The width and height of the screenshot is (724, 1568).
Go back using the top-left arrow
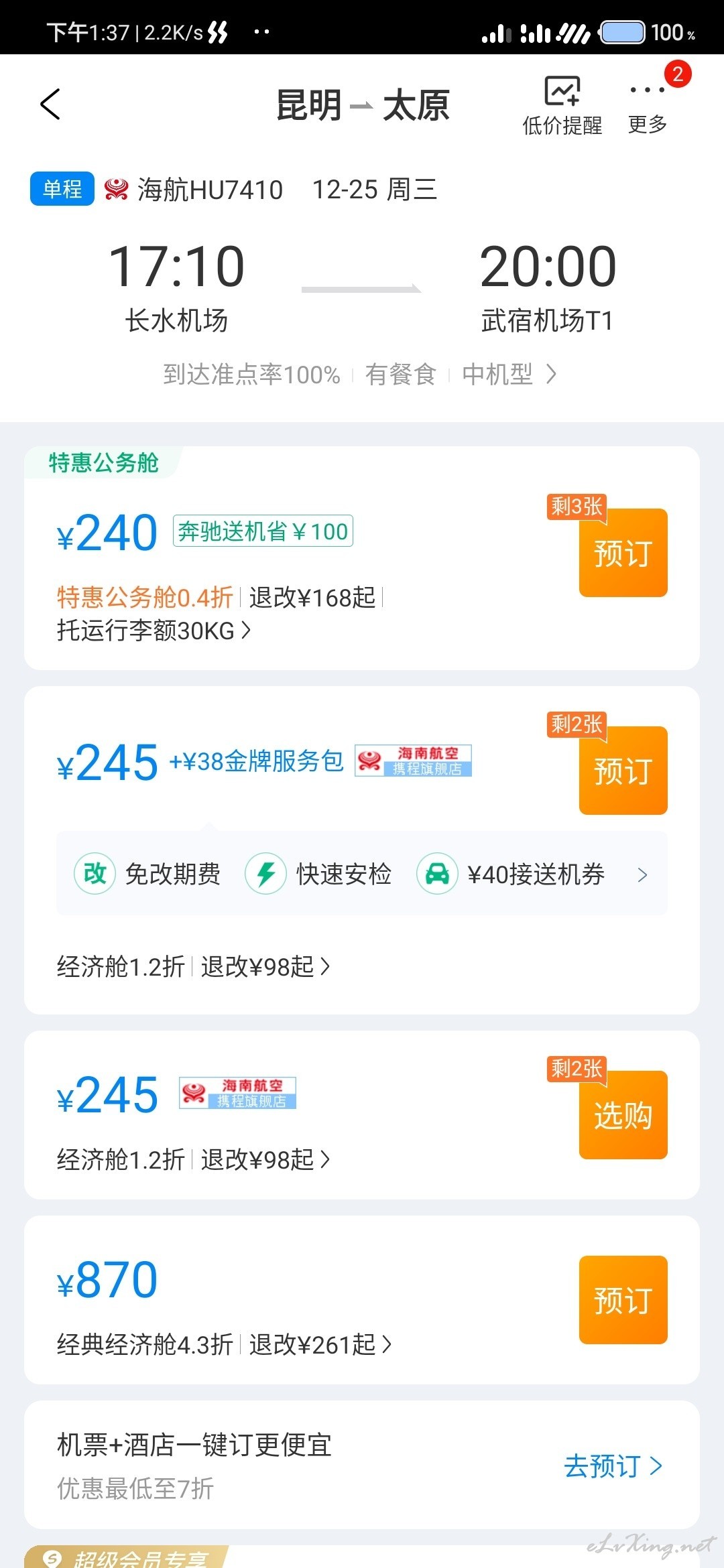tap(50, 105)
